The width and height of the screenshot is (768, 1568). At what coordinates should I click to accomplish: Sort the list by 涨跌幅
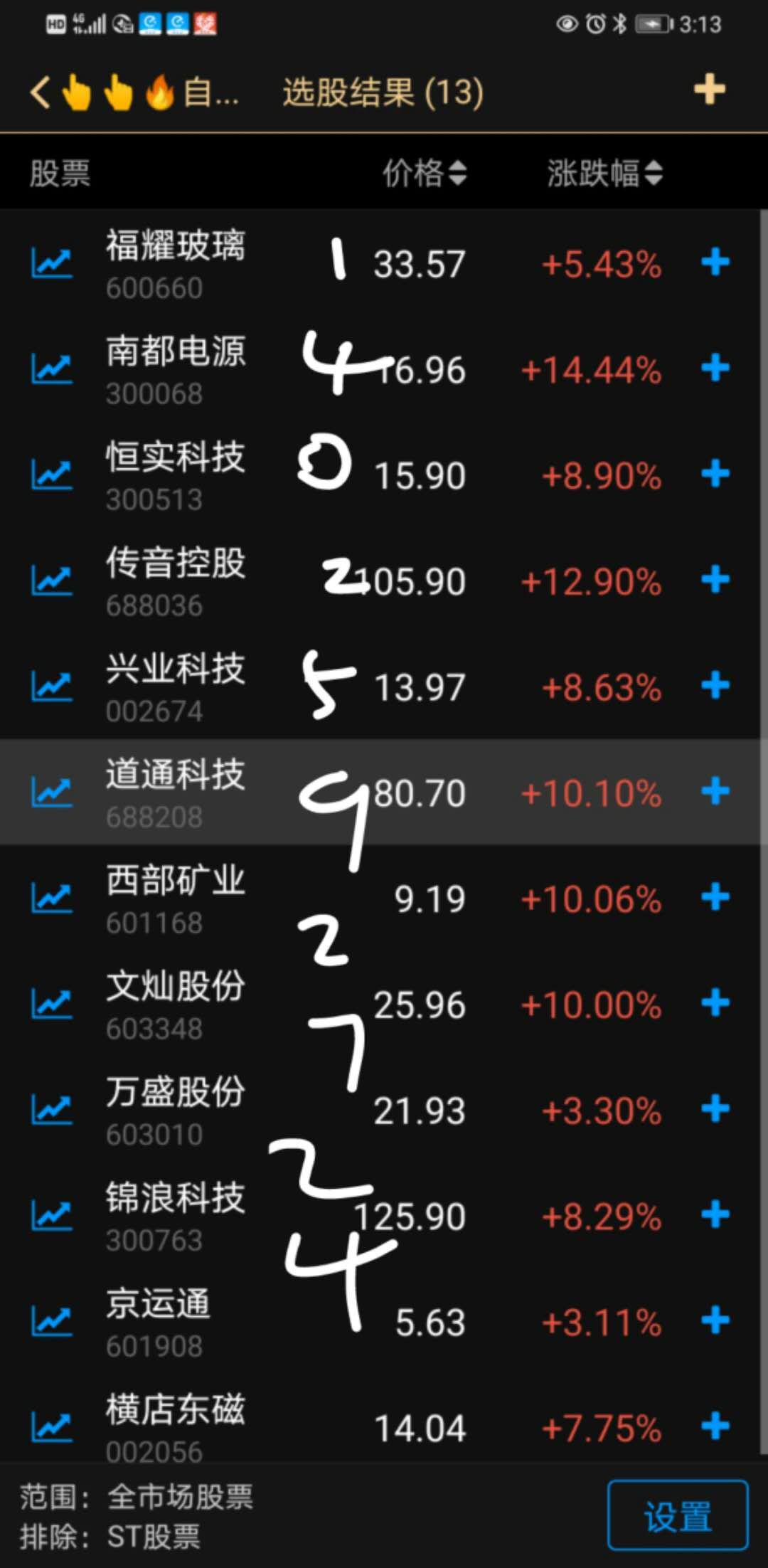(x=604, y=173)
